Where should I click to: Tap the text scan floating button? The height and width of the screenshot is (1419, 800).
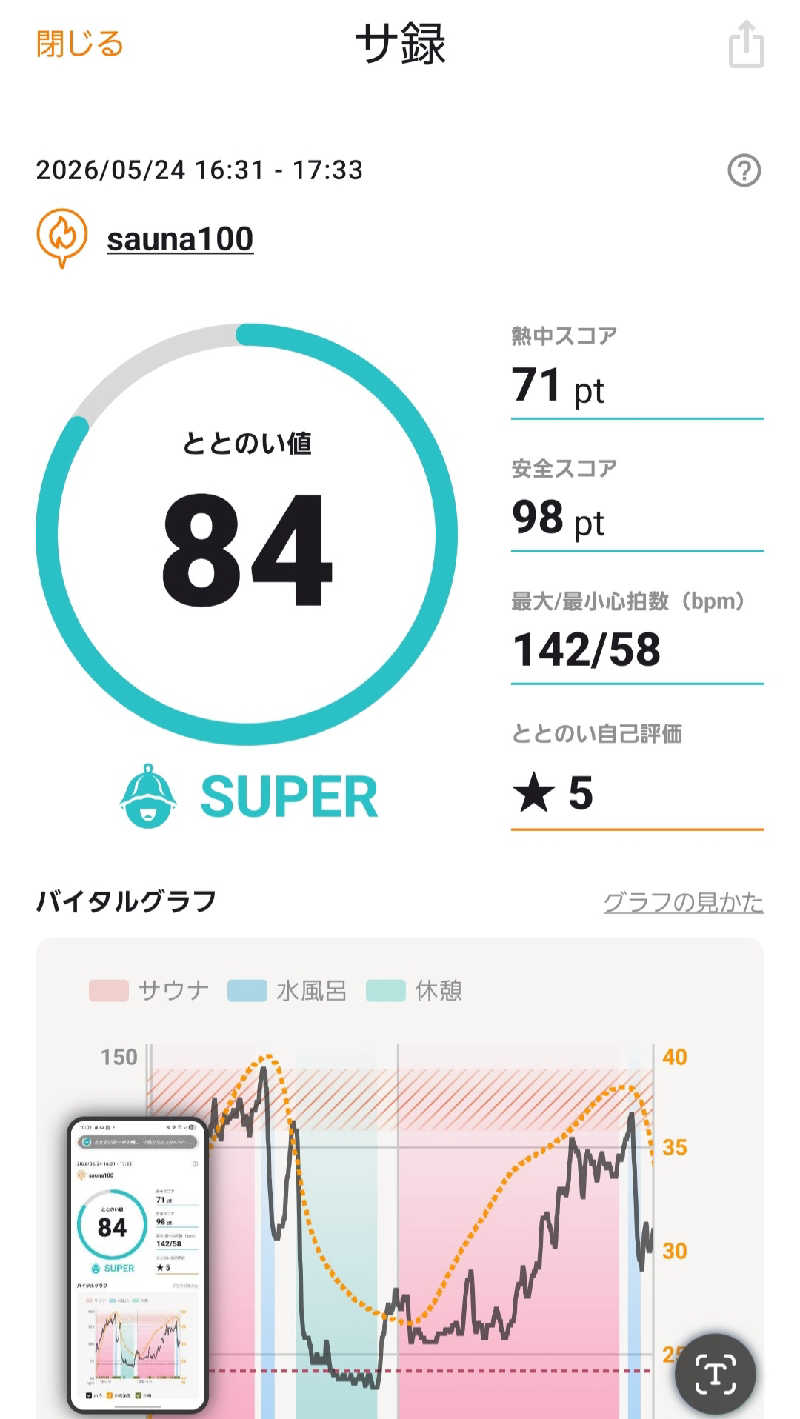tap(715, 1374)
